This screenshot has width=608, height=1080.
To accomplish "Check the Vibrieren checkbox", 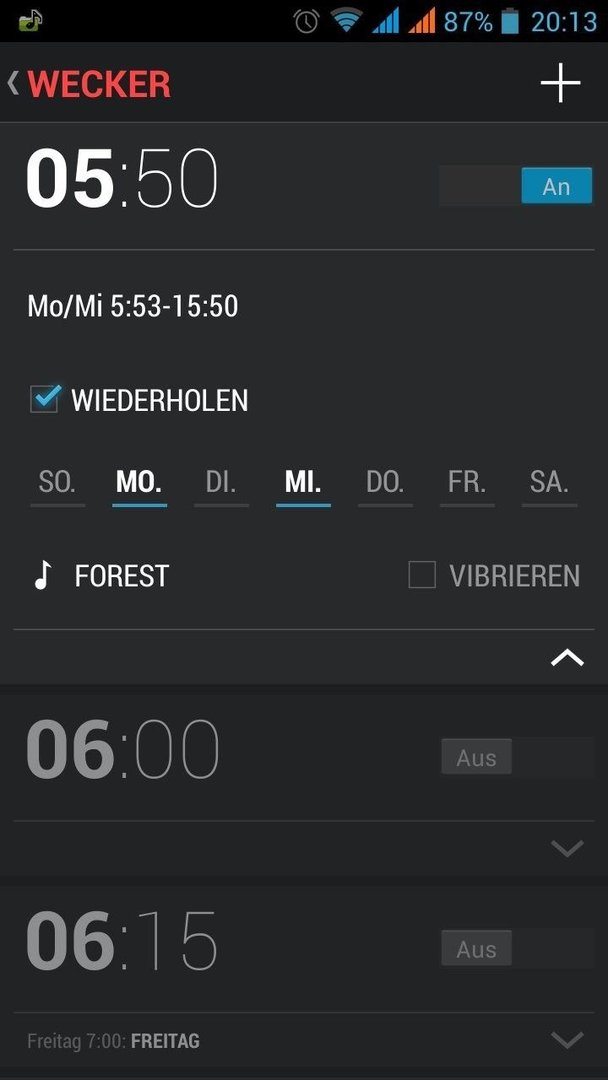I will pos(422,575).
